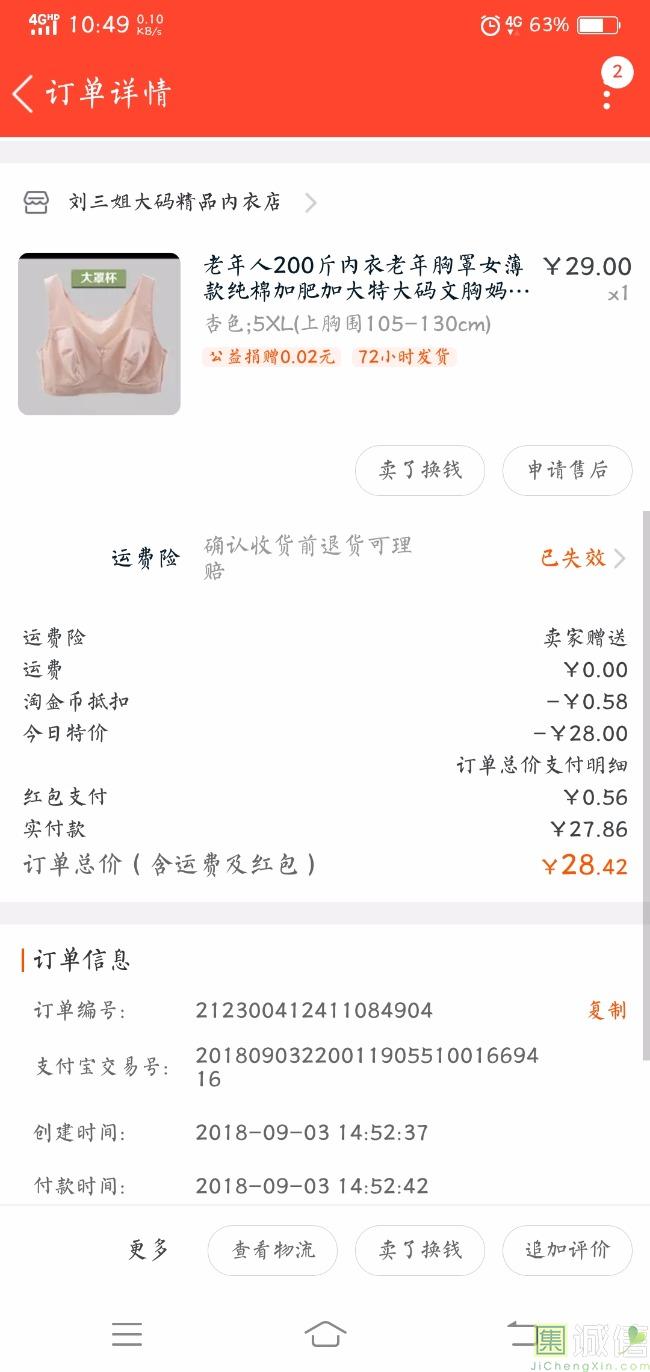Viewport: 650px width, 1372px height.
Task: Copy the order number with 复制
Action: click(x=606, y=1010)
